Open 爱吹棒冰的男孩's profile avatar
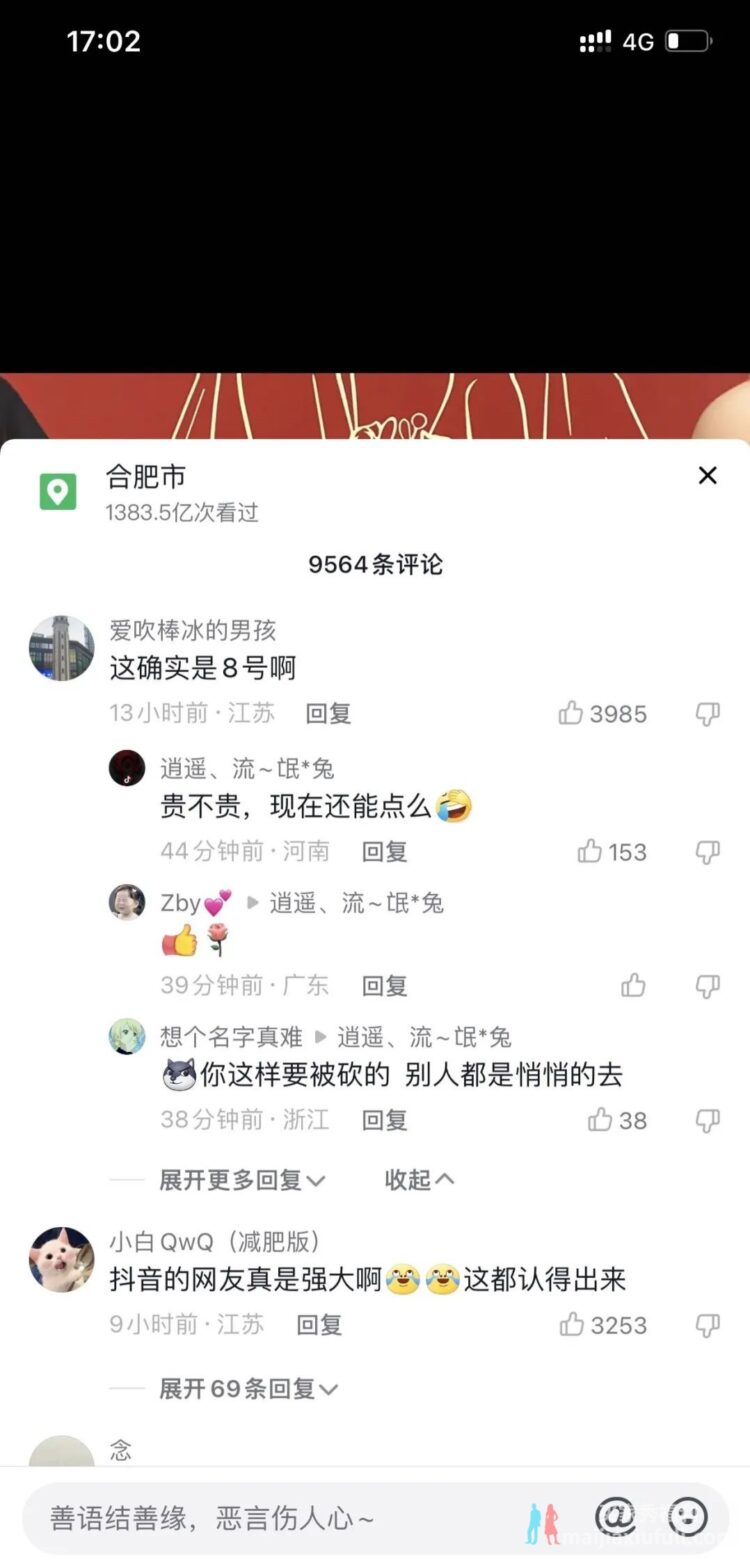 (x=61, y=648)
